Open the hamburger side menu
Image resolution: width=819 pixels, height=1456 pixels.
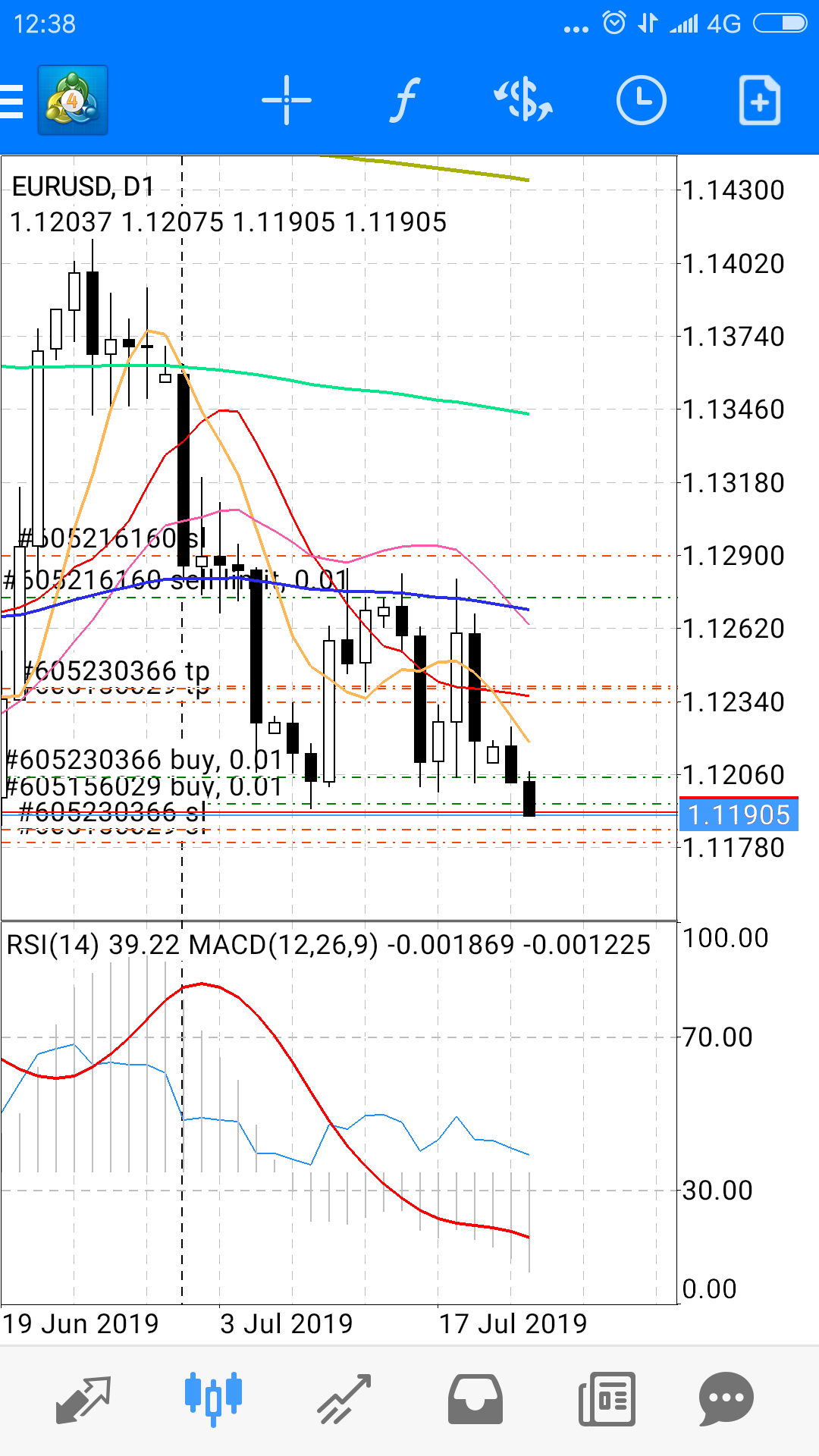[x=11, y=101]
